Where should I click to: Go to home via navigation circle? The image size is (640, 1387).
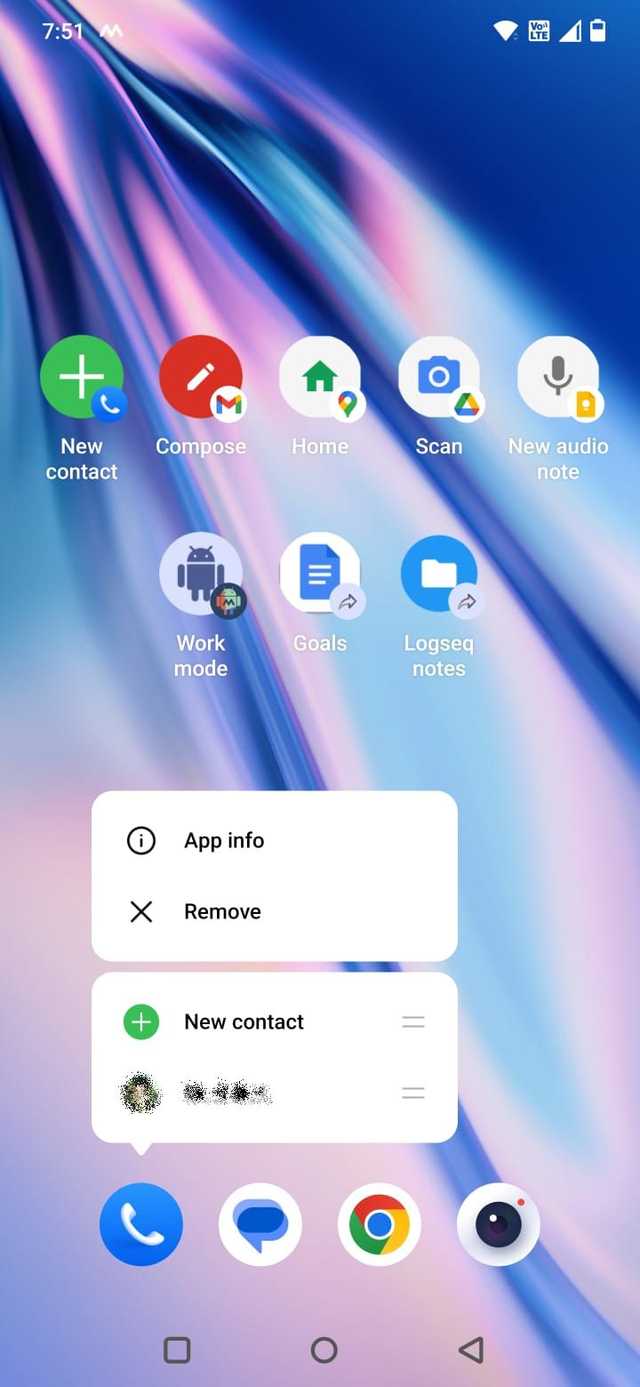324,1350
